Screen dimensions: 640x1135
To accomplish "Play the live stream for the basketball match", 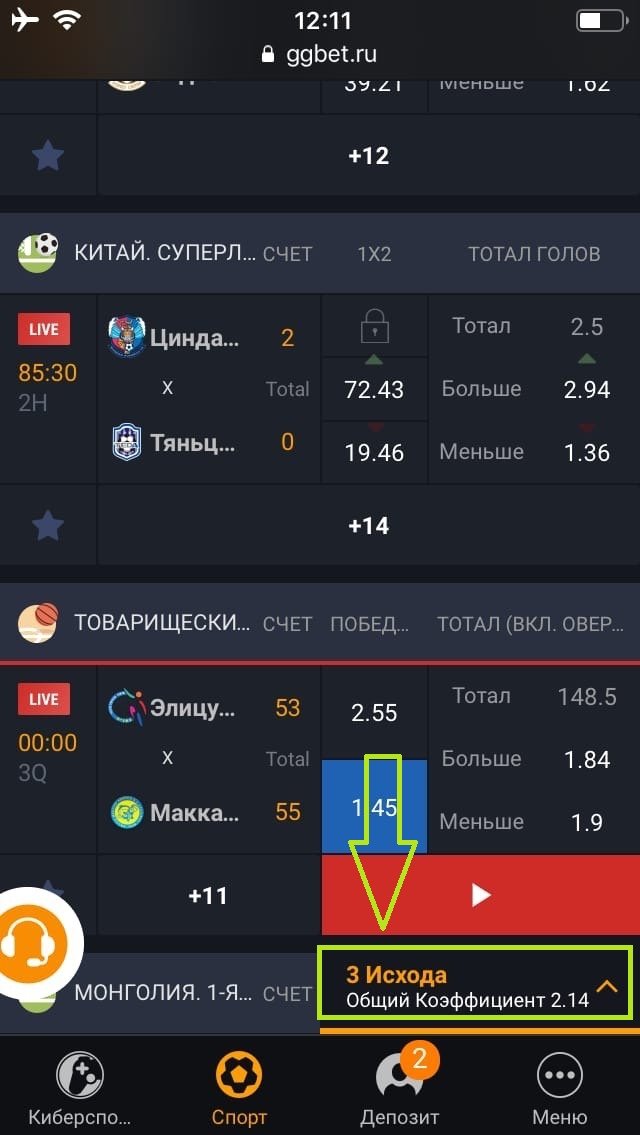I will click(480, 895).
